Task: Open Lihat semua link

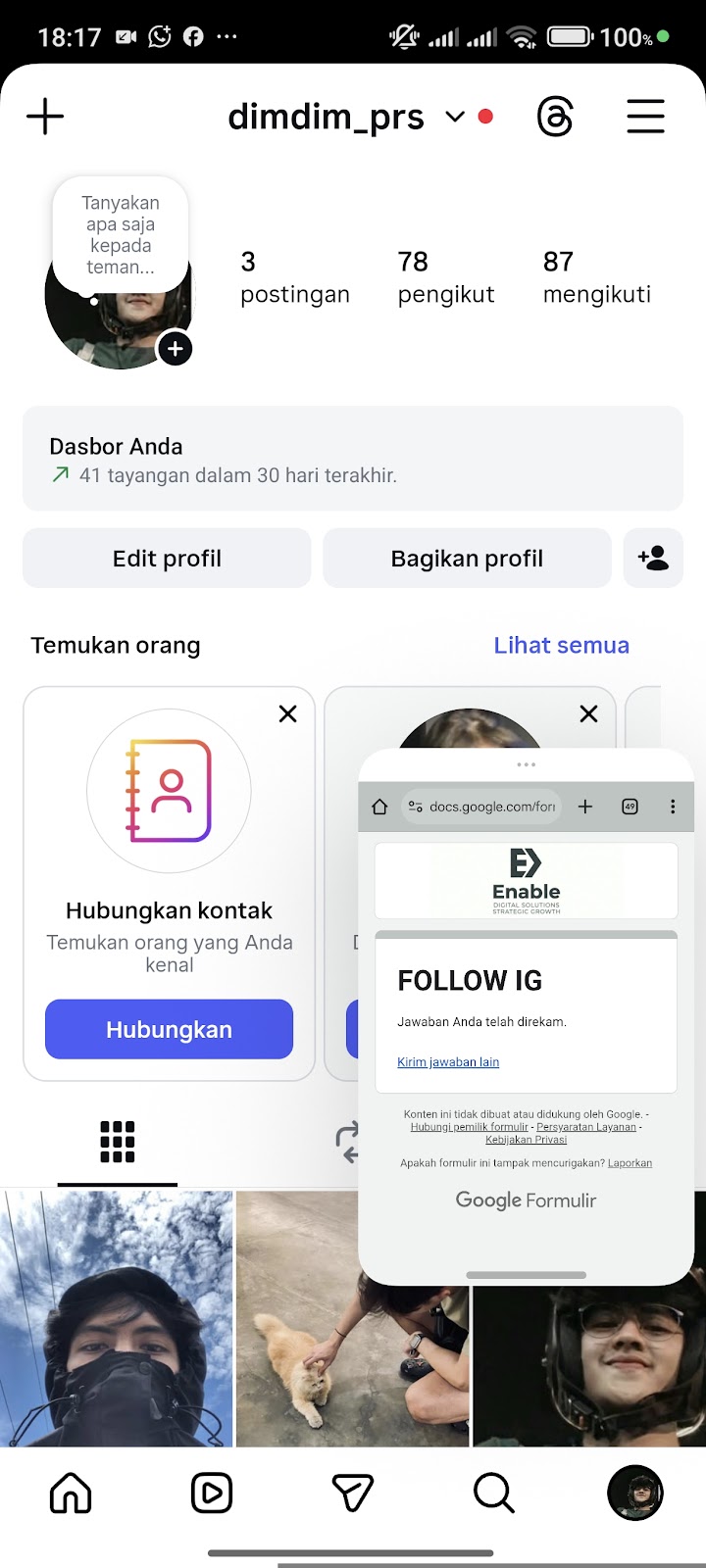Action: pos(561,645)
